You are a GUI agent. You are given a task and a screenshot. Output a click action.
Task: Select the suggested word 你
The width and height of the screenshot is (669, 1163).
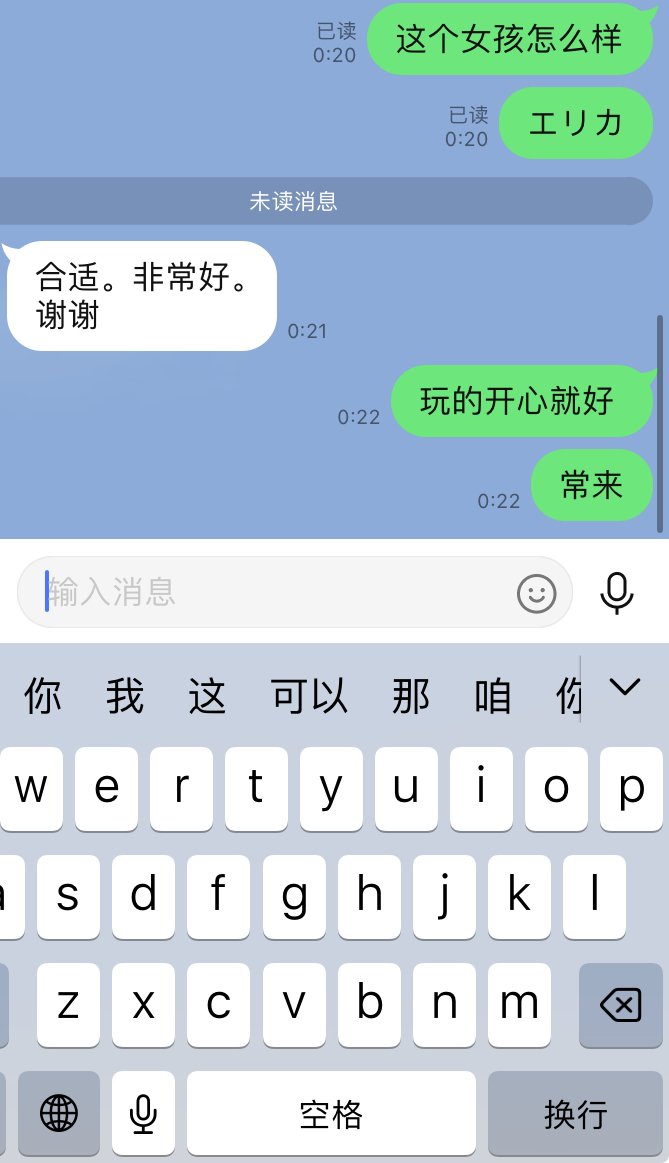(x=43, y=695)
